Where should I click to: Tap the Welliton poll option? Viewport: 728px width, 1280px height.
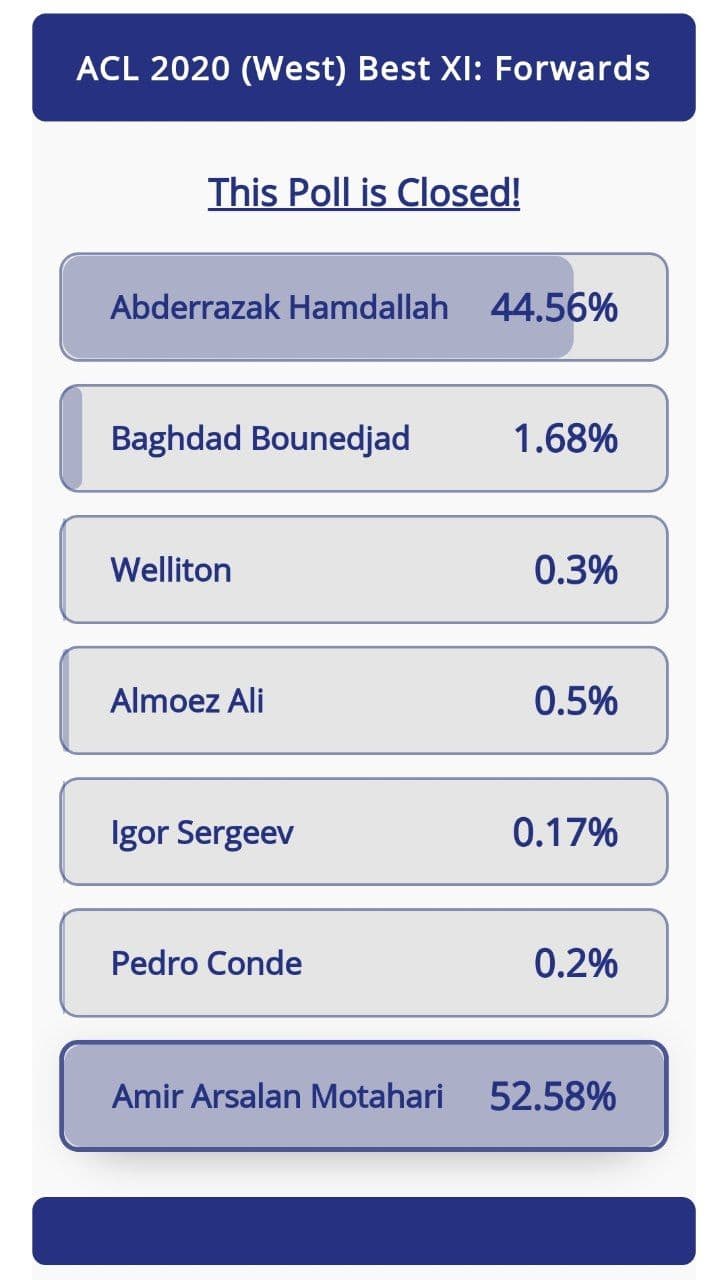point(364,569)
